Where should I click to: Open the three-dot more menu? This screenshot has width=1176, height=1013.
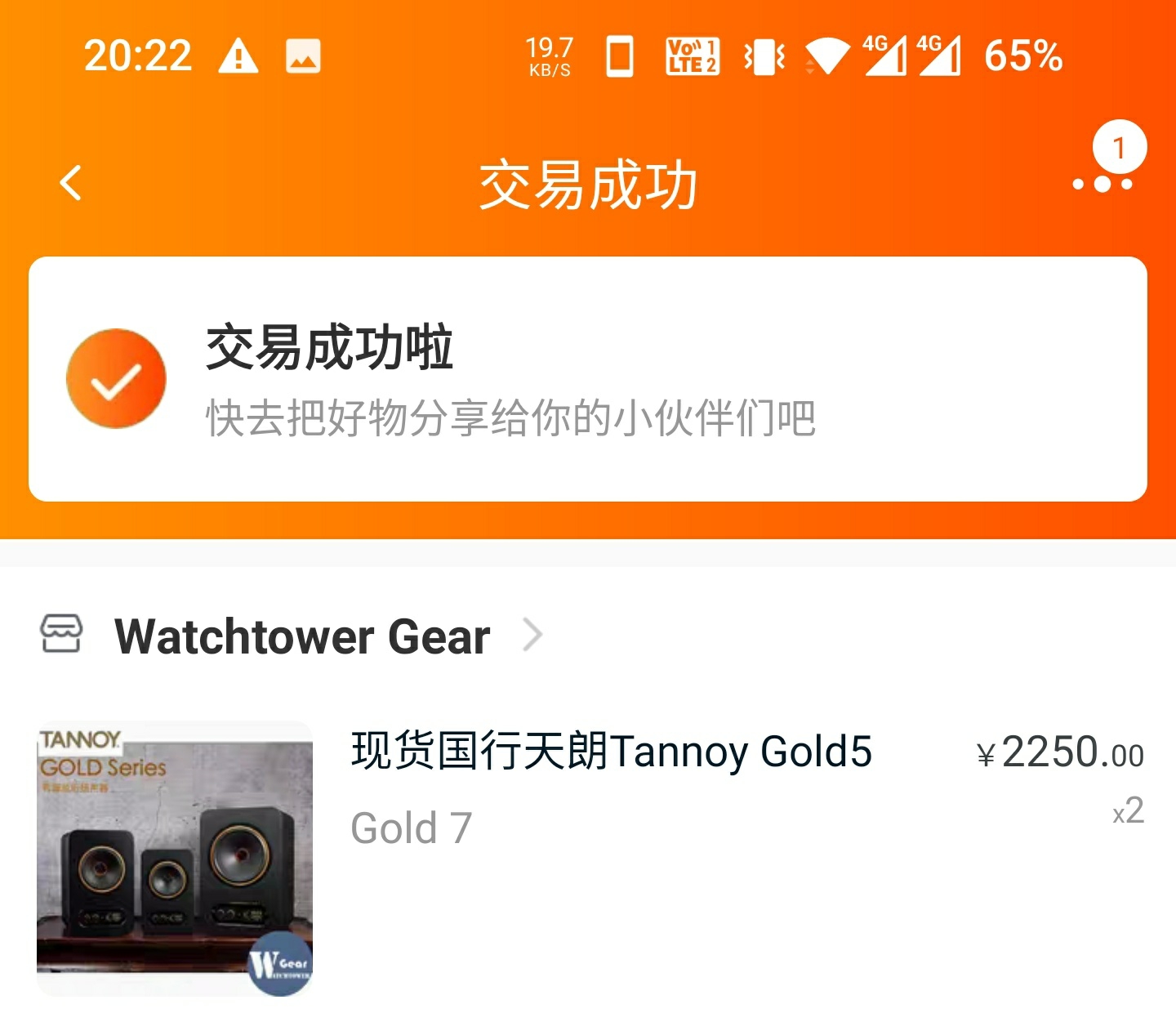(1102, 184)
